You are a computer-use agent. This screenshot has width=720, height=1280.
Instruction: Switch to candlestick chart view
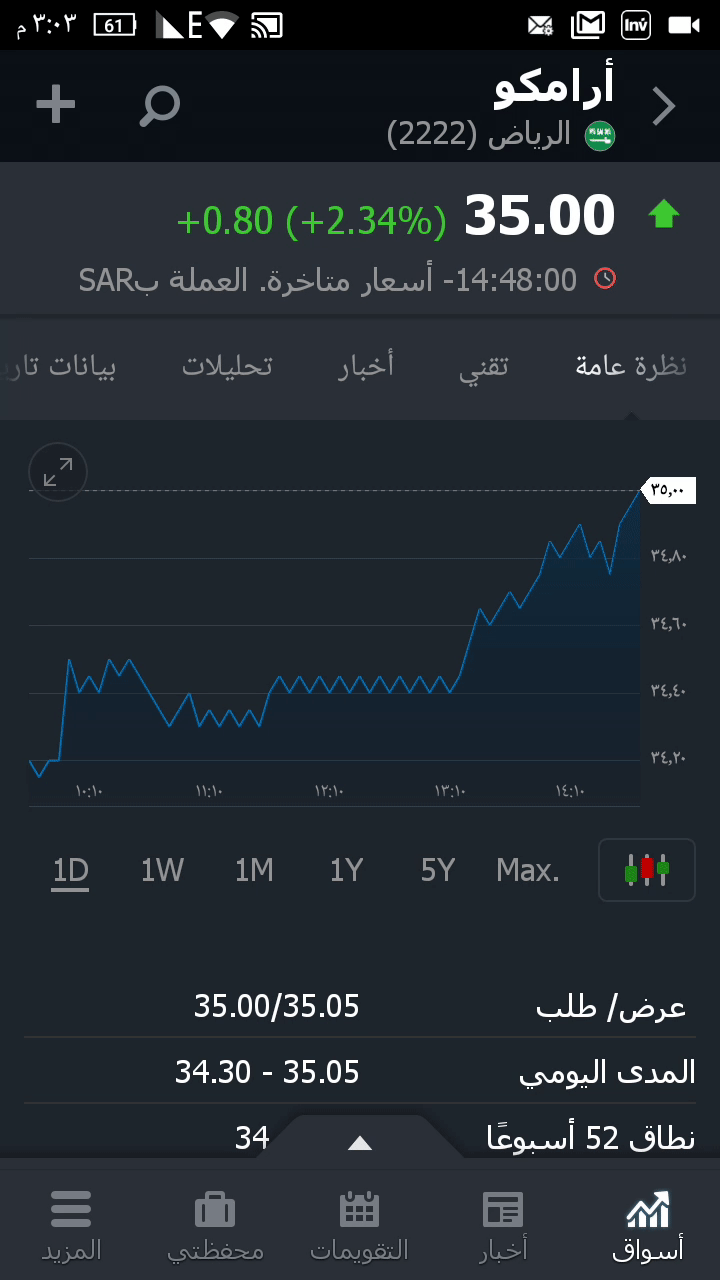[x=646, y=870]
